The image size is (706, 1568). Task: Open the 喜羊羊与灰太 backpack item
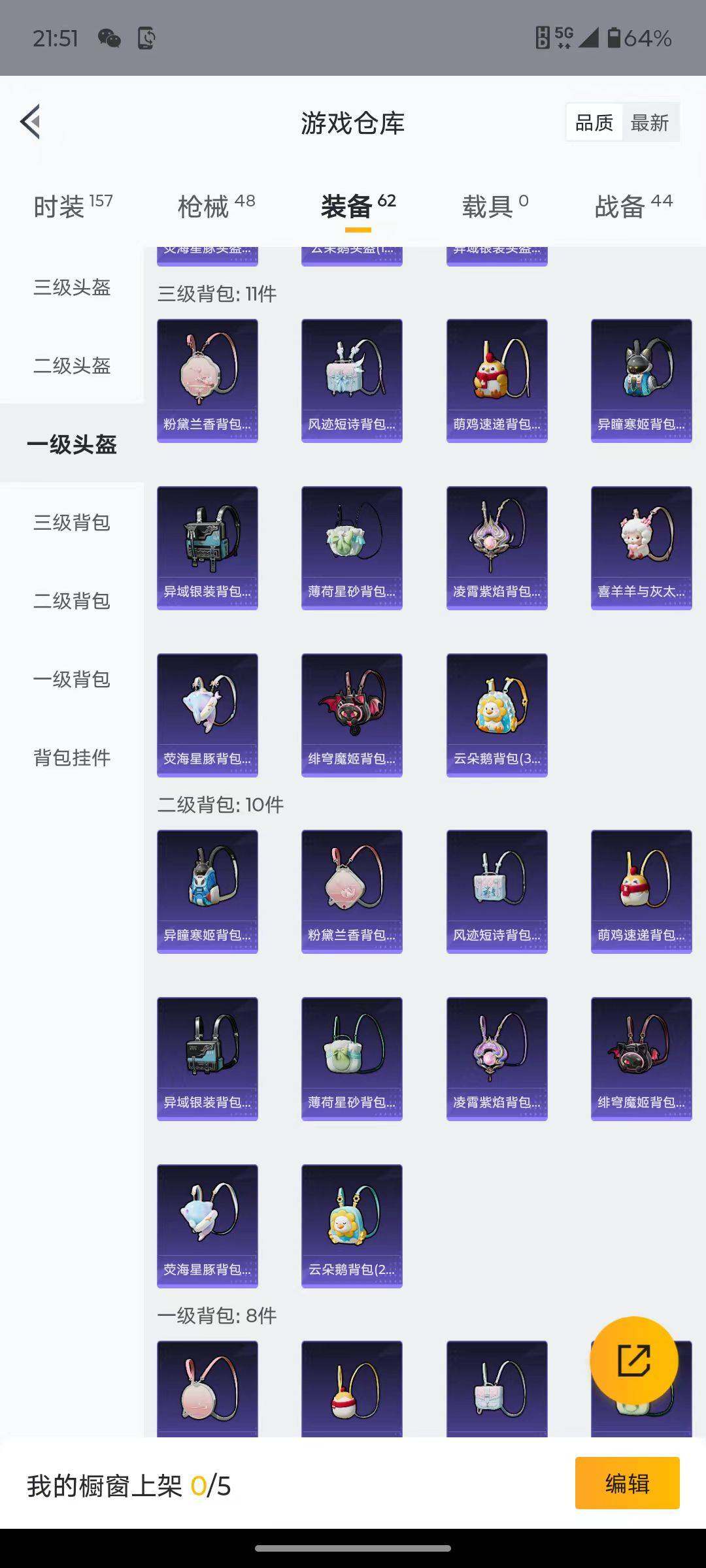[x=641, y=547]
